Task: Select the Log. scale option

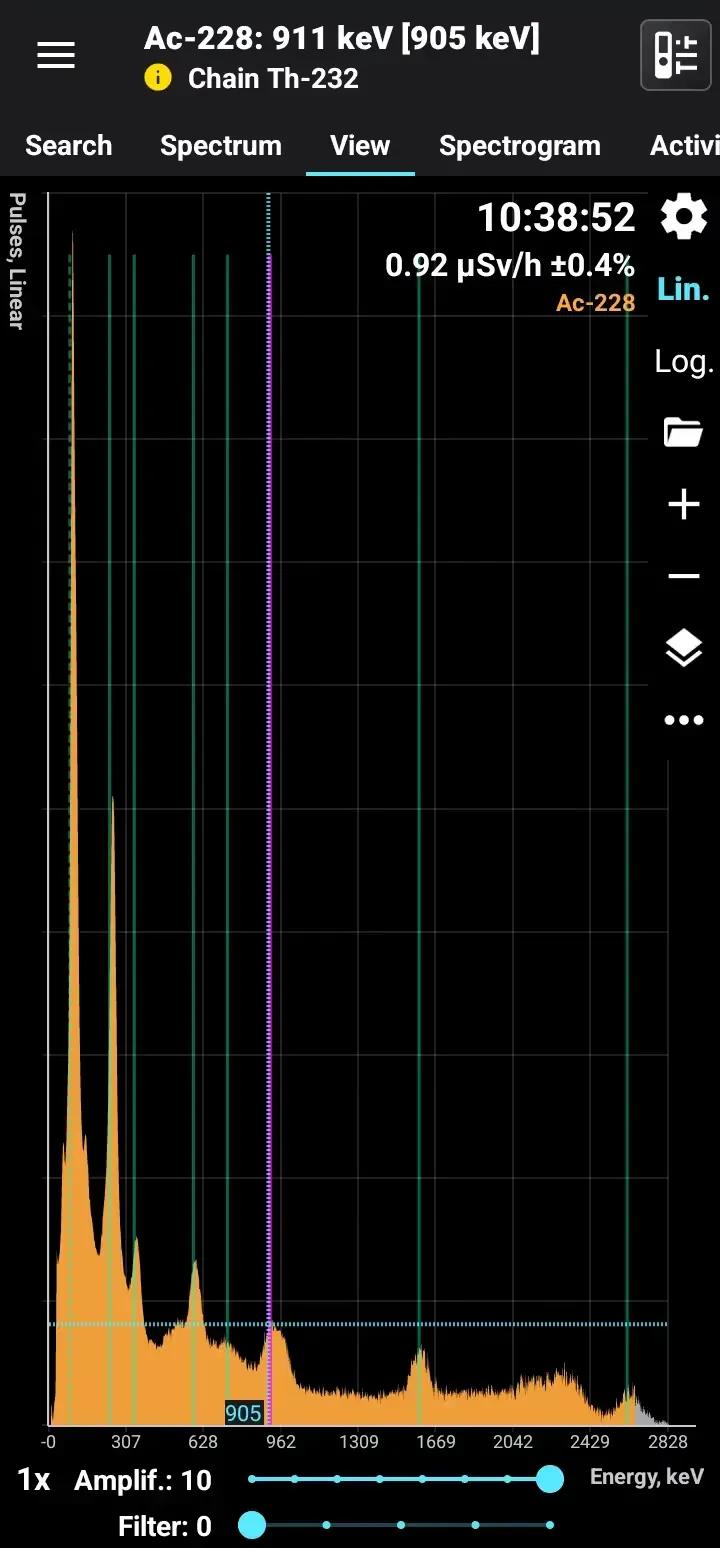Action: coord(684,362)
